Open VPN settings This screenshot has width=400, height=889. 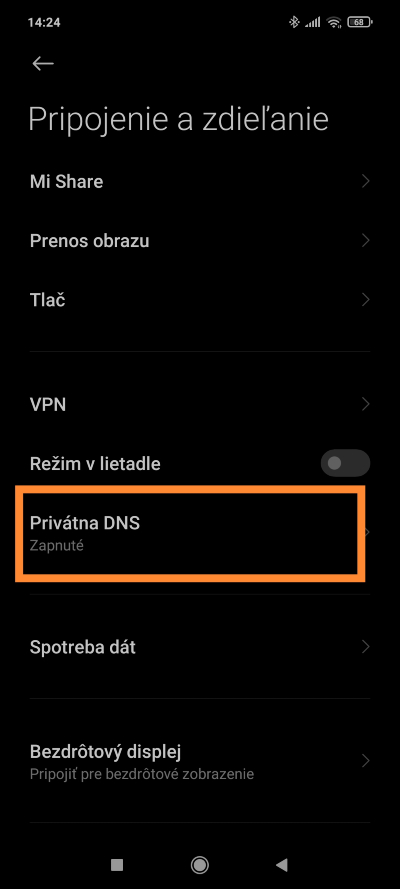(200, 404)
